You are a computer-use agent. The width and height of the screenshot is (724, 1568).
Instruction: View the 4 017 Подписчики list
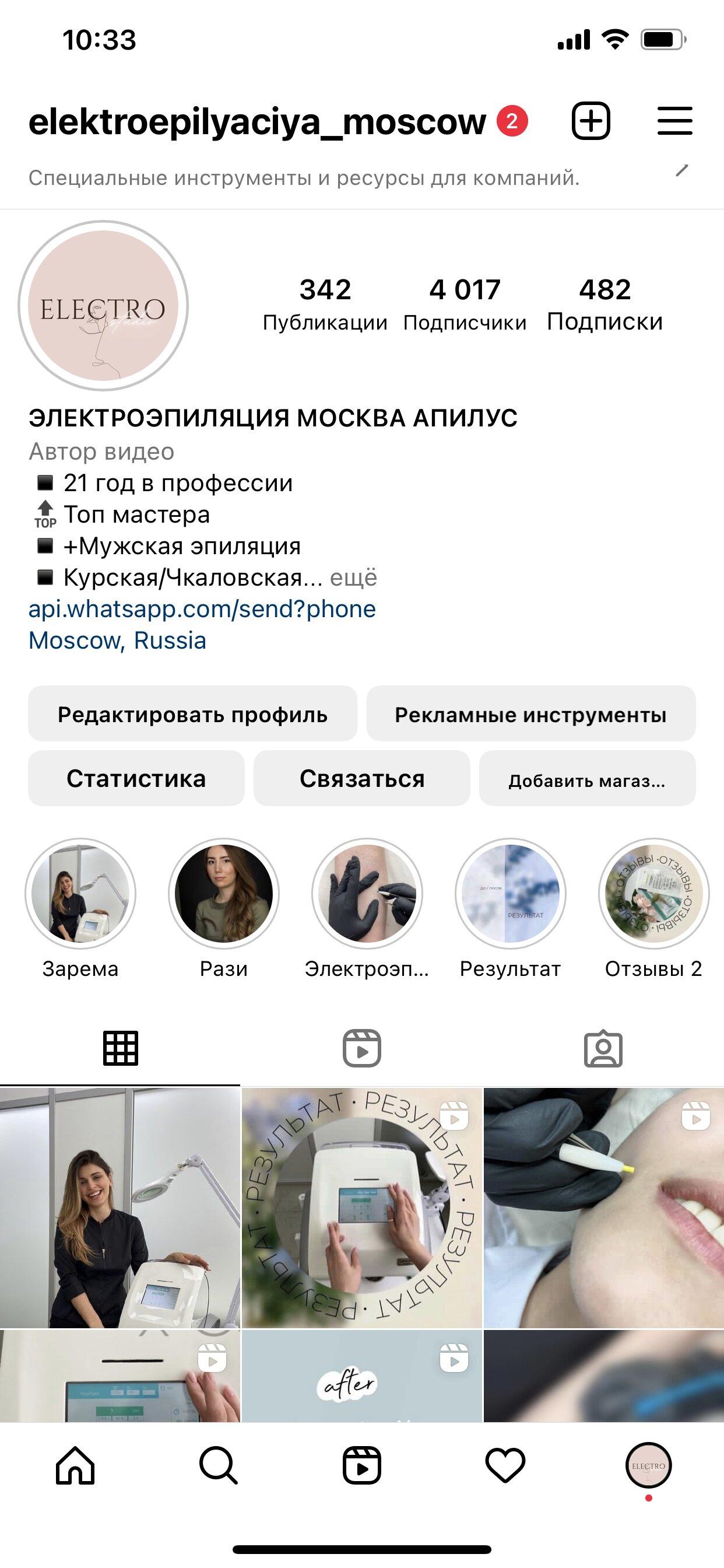(465, 304)
